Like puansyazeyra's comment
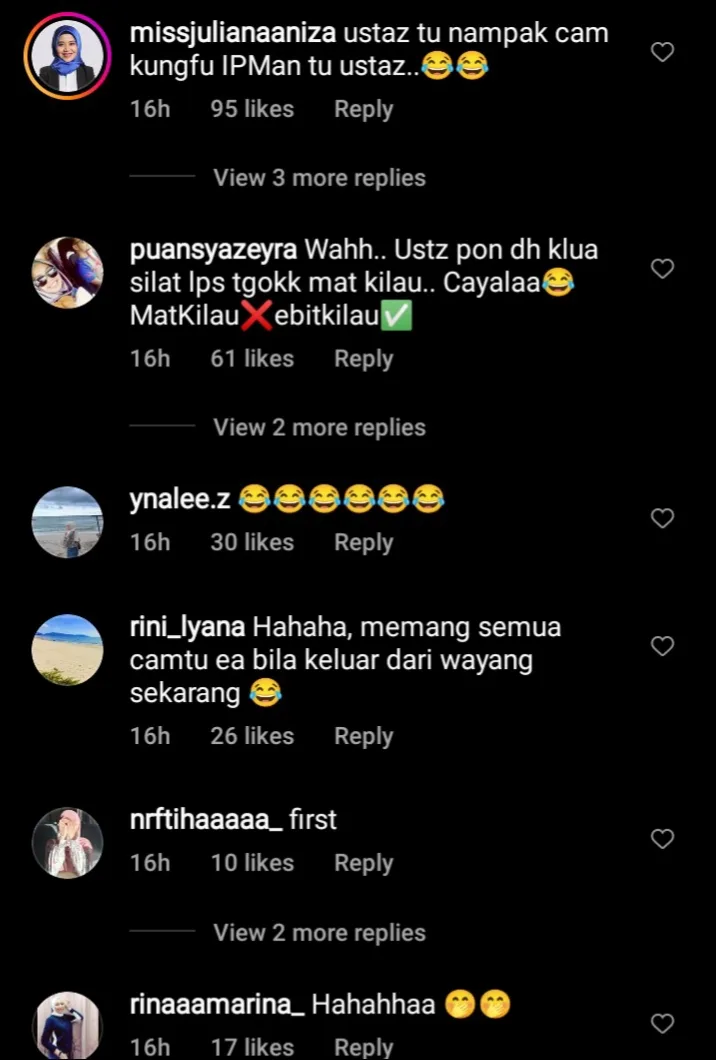Screen dimensions: 716x1060 click(662, 268)
